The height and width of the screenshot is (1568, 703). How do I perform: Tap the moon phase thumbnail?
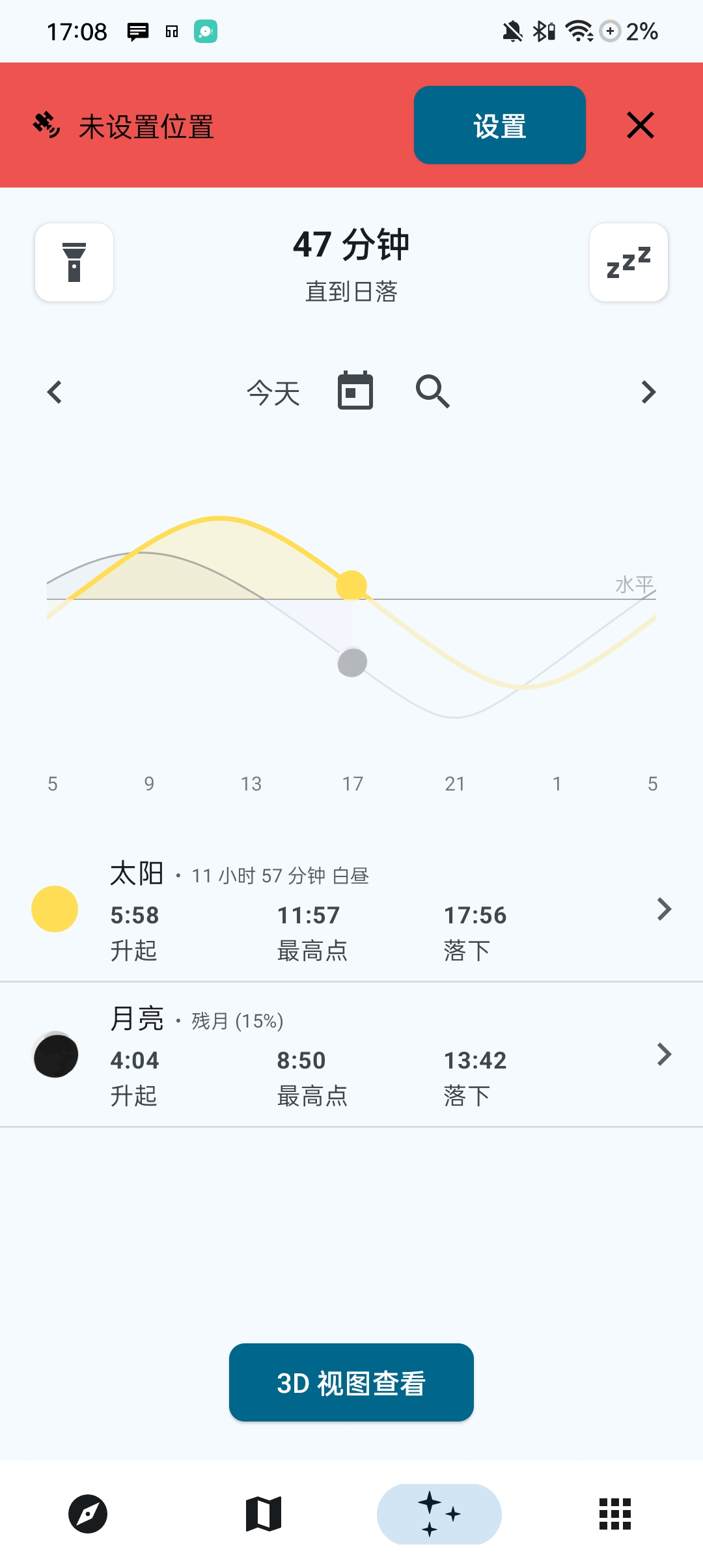55,1055
